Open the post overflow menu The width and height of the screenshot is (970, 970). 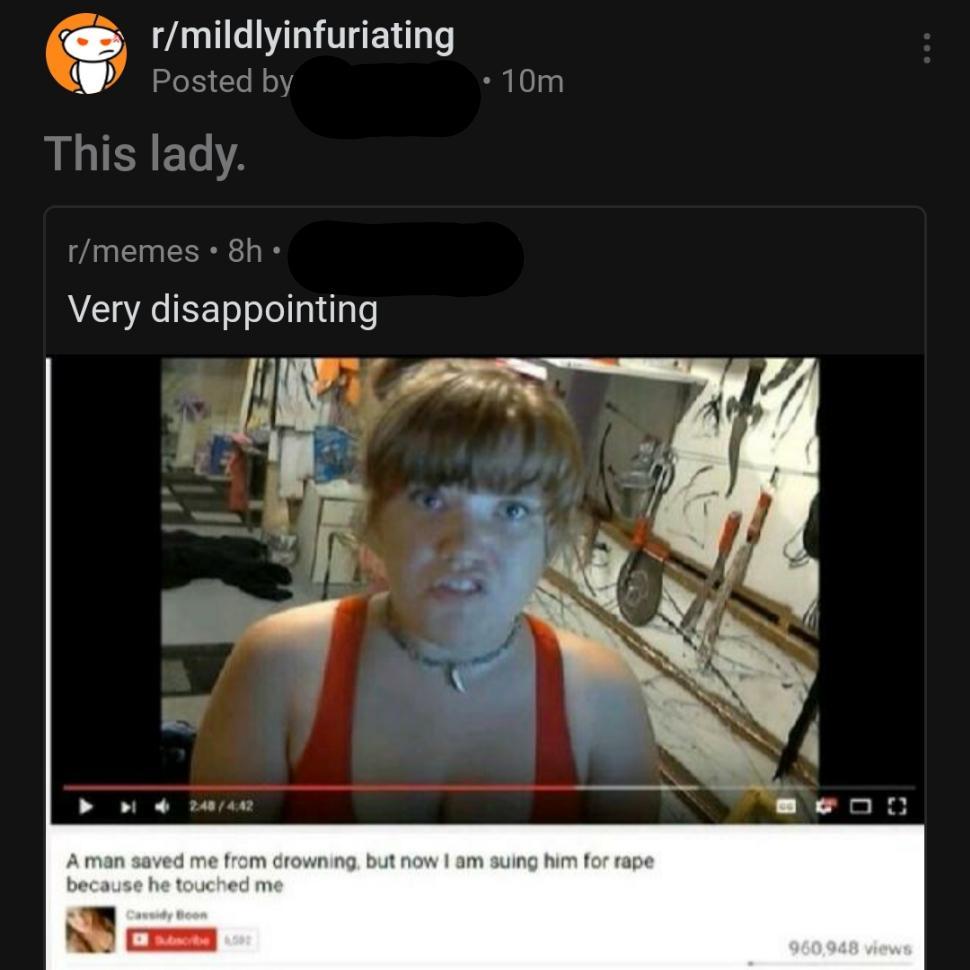[x=926, y=49]
